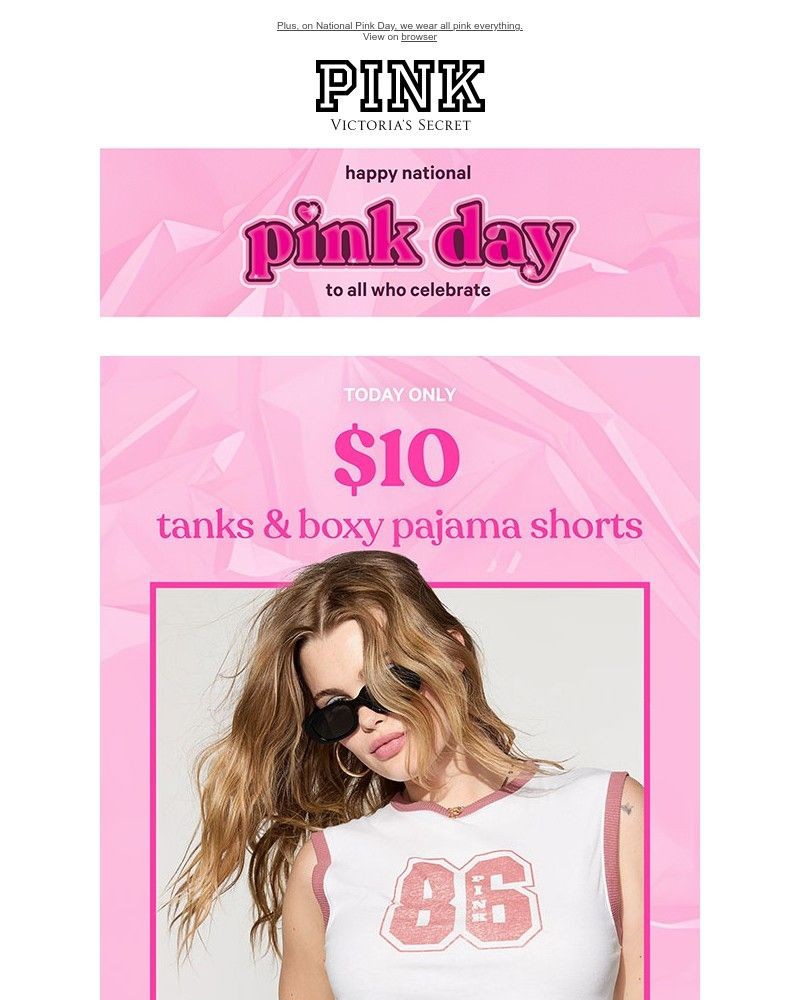The width and height of the screenshot is (800, 1000).
Task: Open the 'we wear all pink everything' link
Action: coord(400,26)
